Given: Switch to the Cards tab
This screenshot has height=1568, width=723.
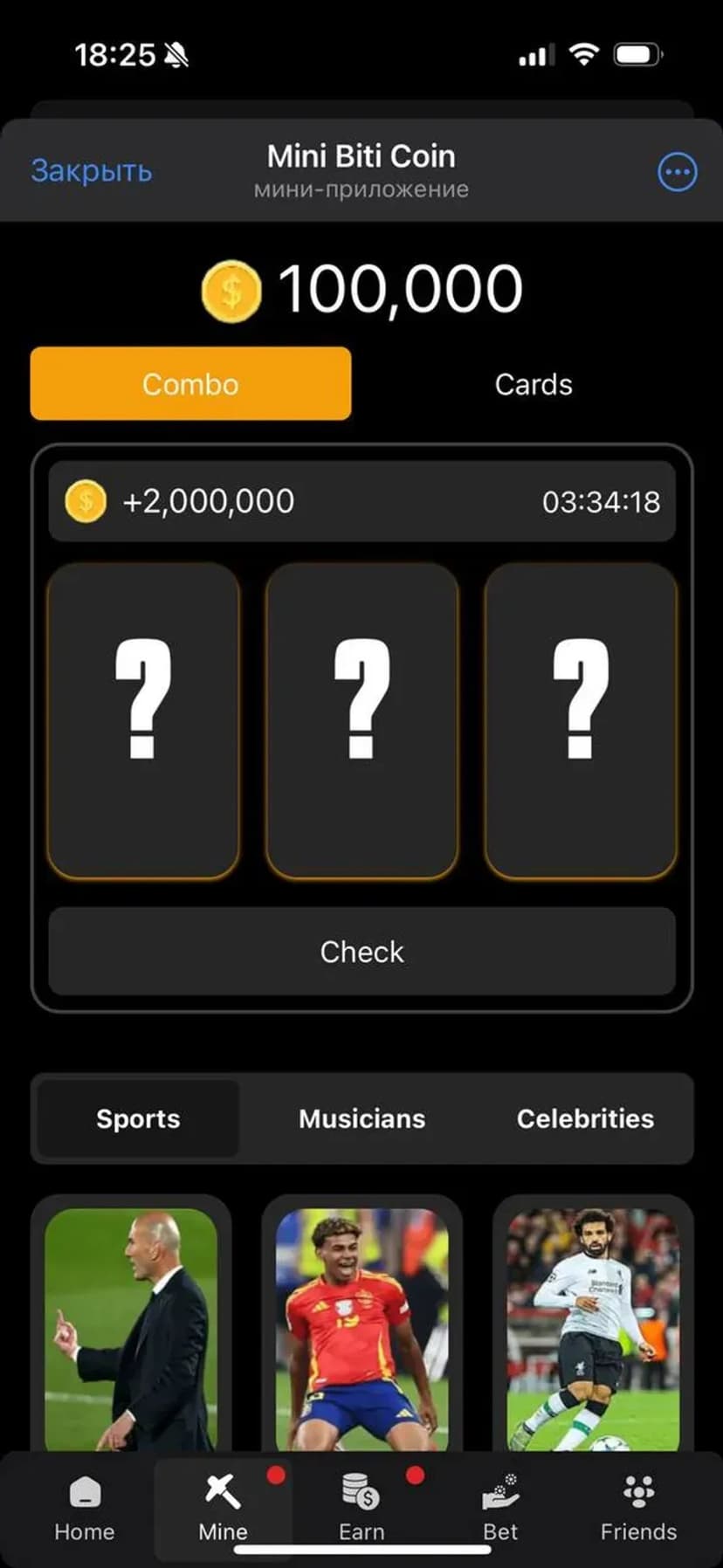Looking at the screenshot, I should point(534,384).
